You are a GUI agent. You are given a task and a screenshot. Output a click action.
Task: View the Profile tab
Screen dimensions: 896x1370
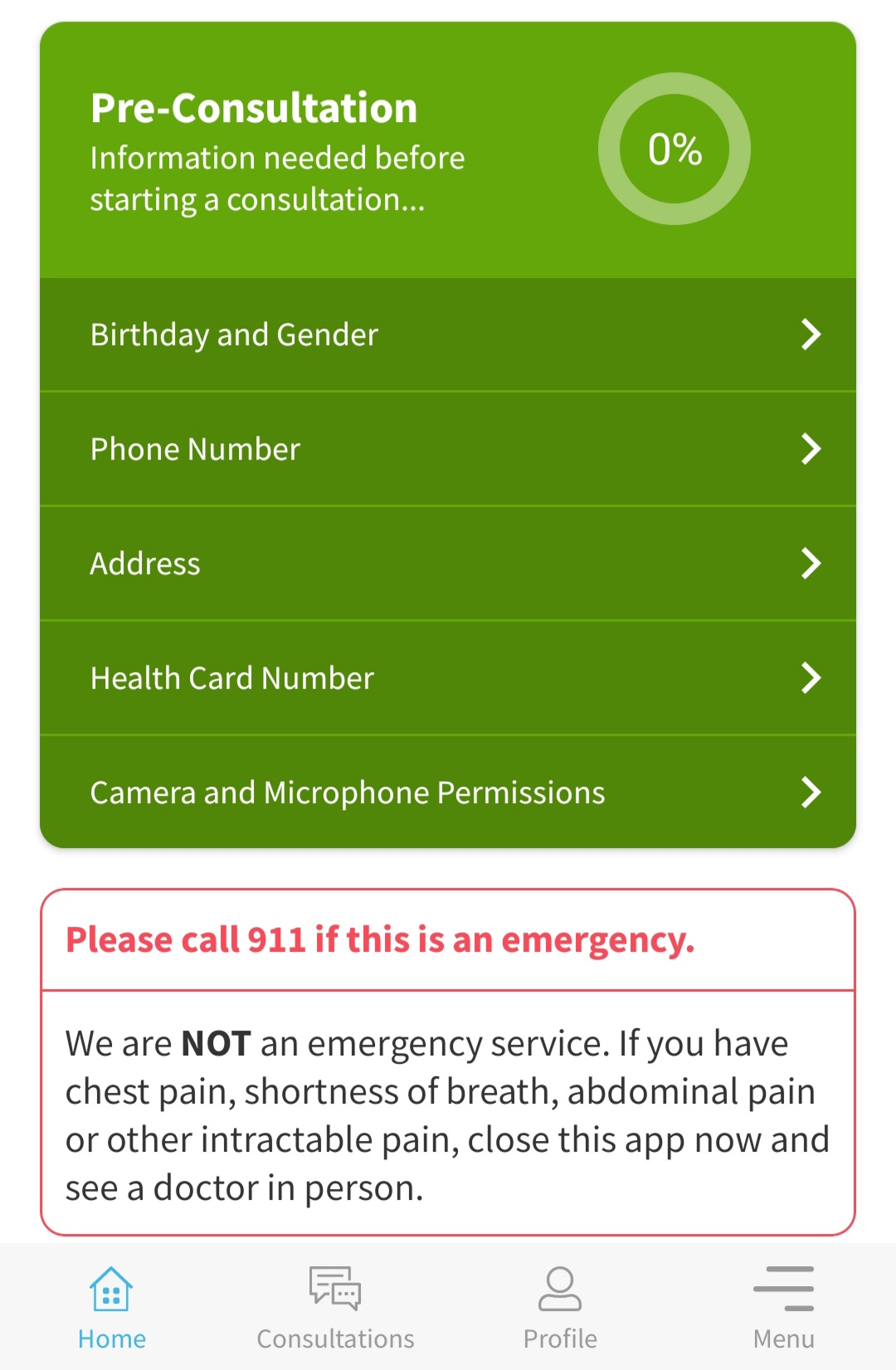click(560, 1308)
